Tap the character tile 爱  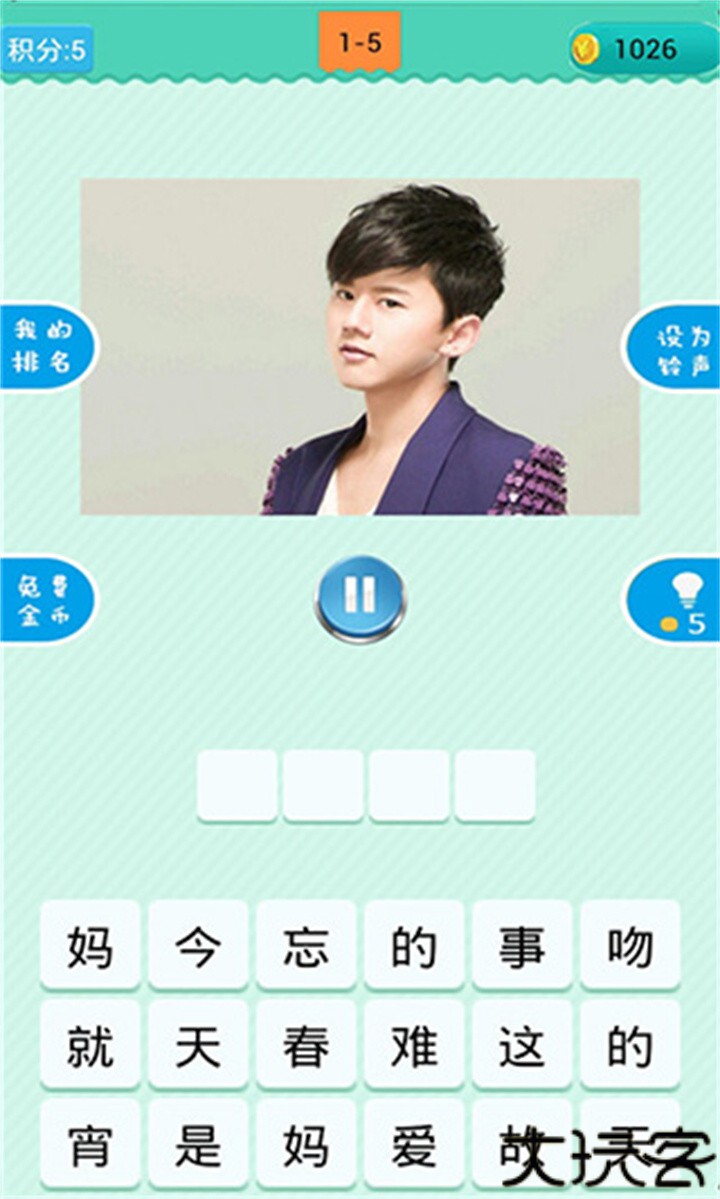tap(414, 1144)
